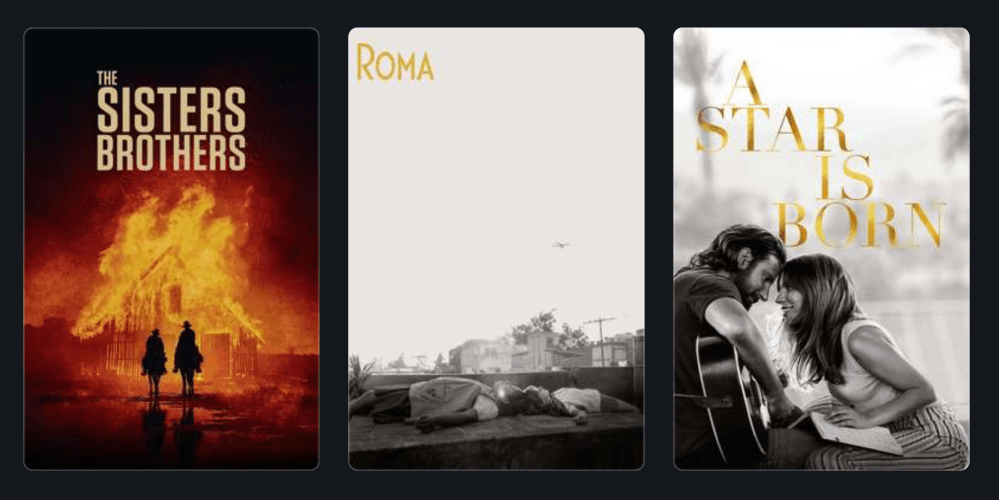View A Star Is Born movie card
The width and height of the screenshot is (999, 500).
821,249
